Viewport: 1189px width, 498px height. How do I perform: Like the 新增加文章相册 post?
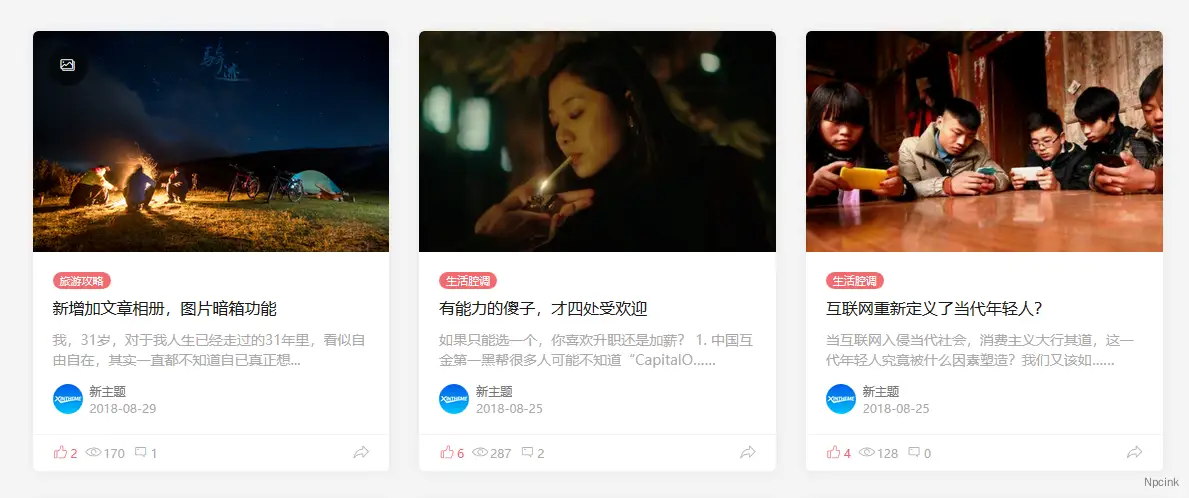pyautogui.click(x=65, y=453)
